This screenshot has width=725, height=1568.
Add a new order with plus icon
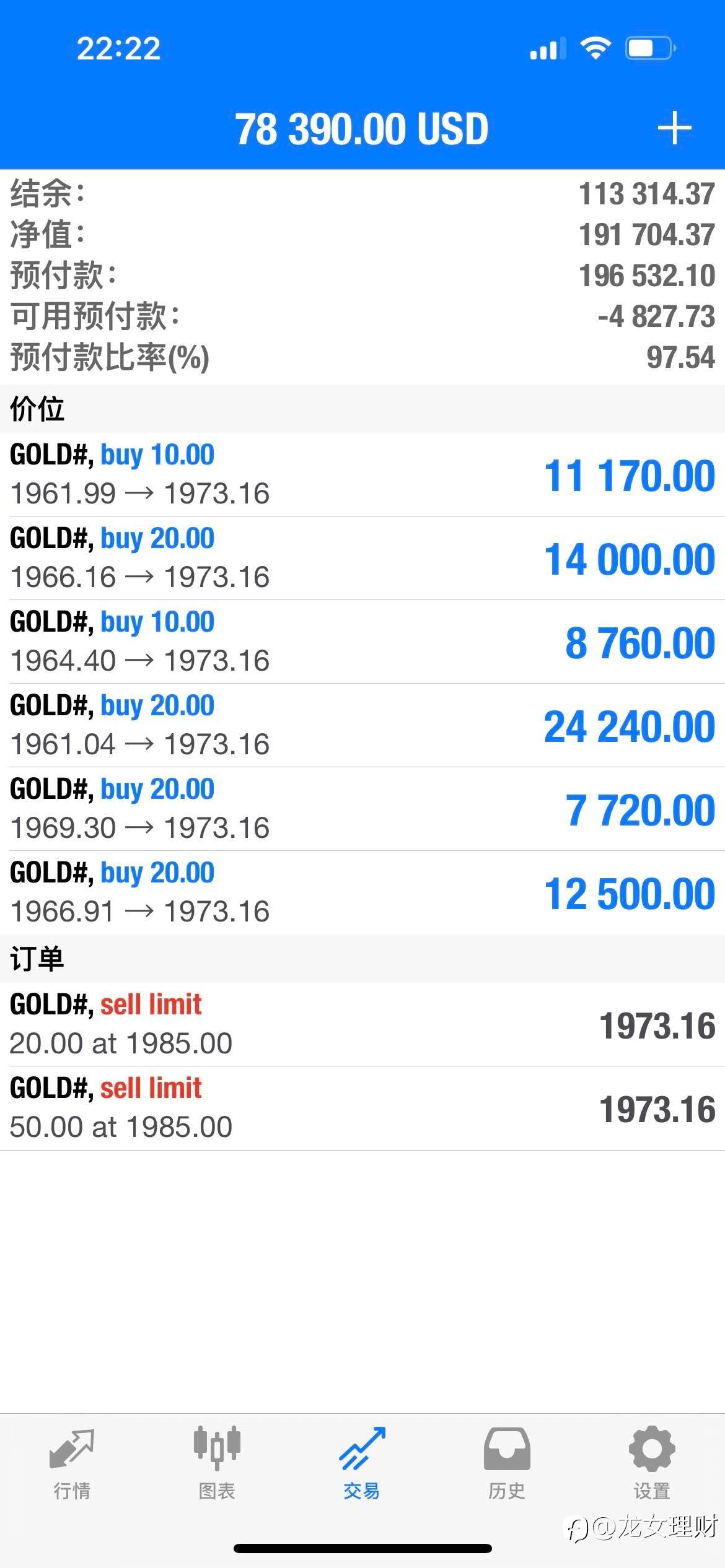(x=674, y=129)
